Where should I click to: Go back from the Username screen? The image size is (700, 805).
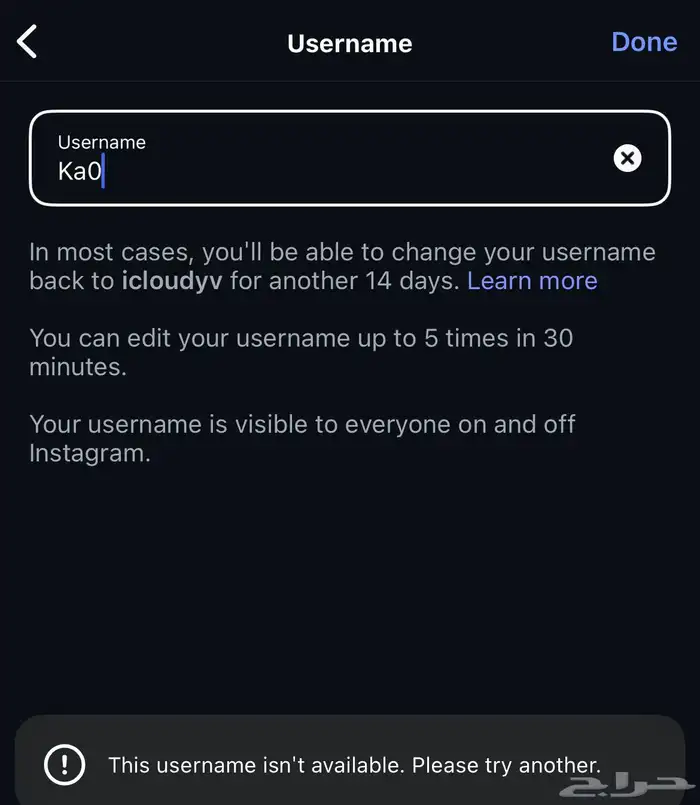(28, 42)
